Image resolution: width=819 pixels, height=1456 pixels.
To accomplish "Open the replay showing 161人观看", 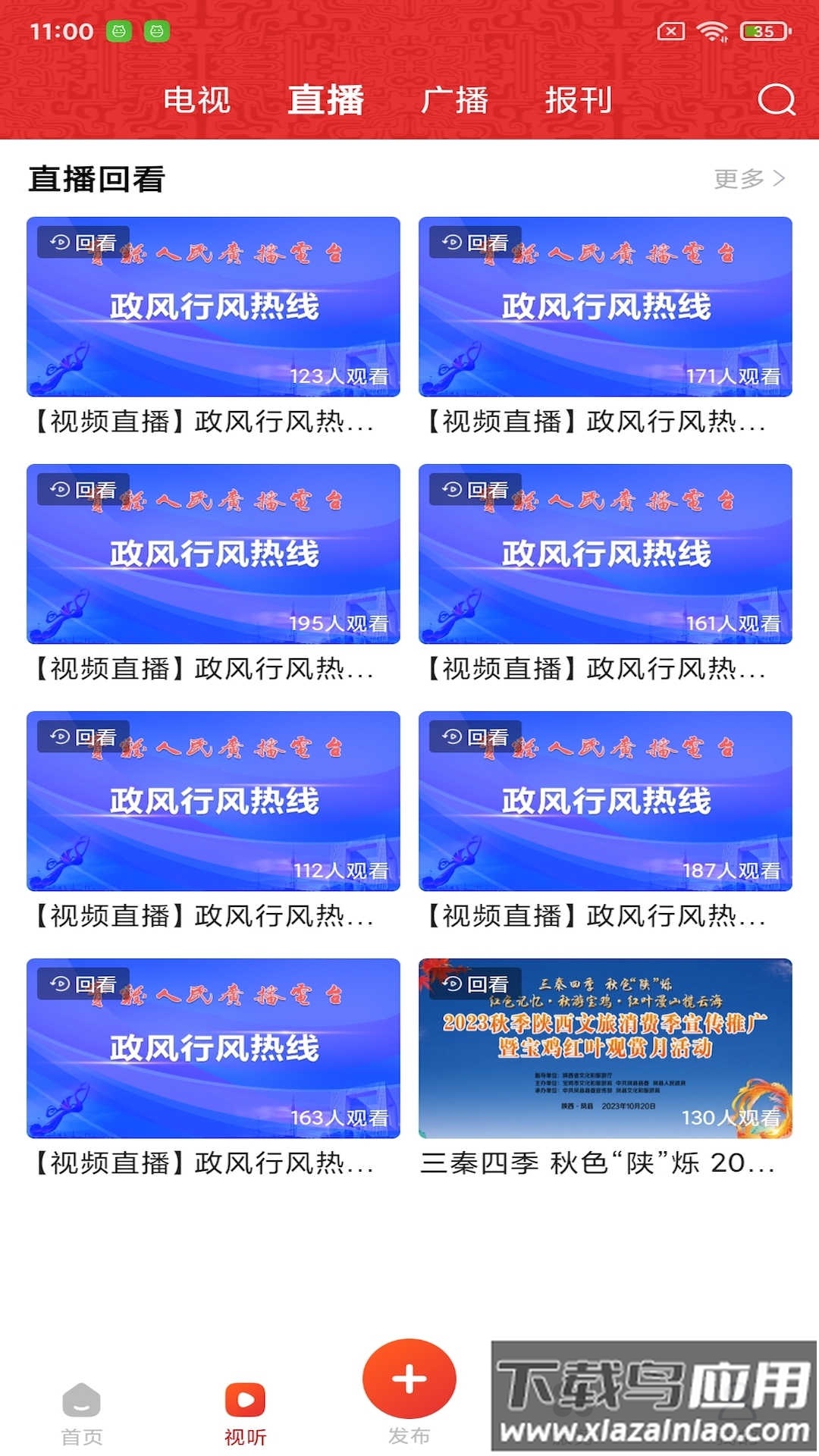I will point(605,554).
